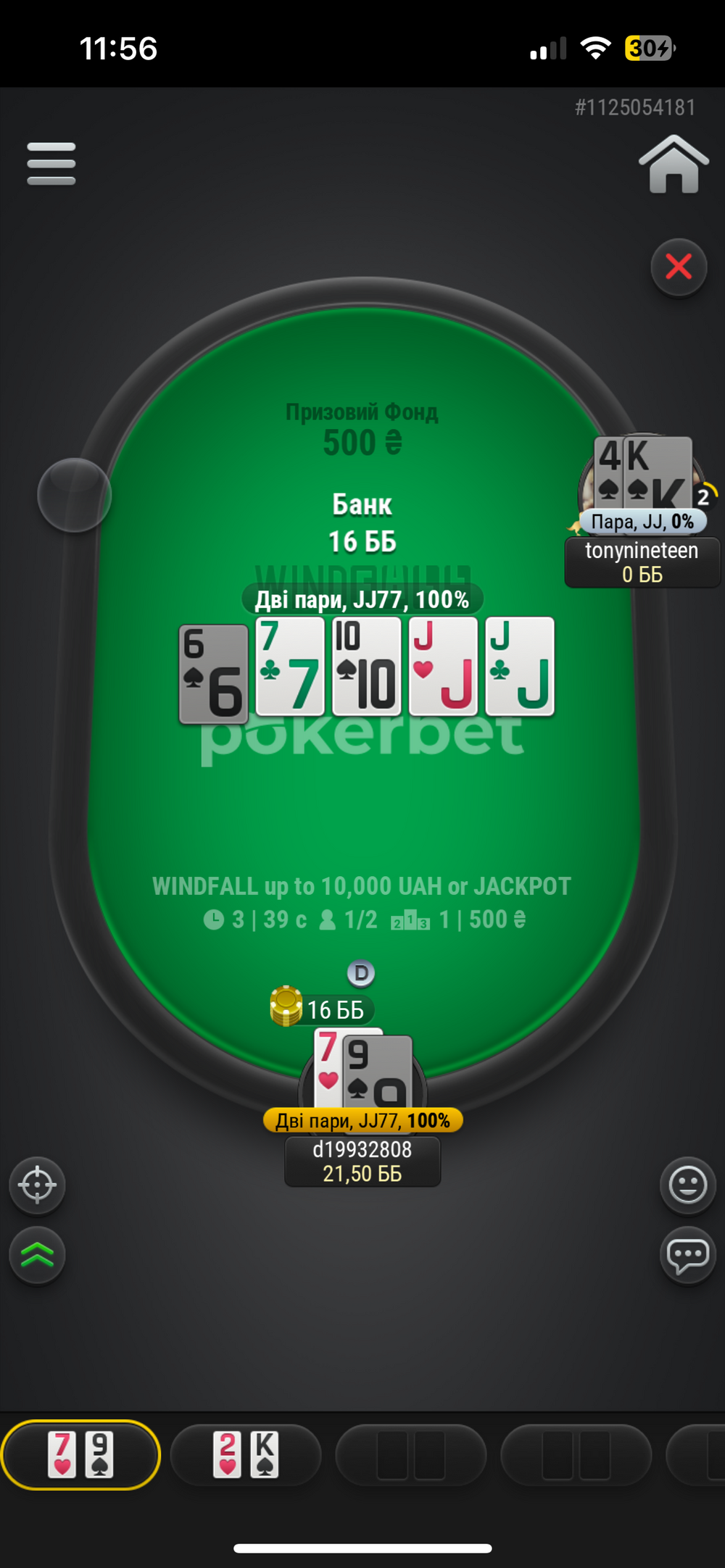Switch to the 2♥ K♠ table tab

point(246,1454)
